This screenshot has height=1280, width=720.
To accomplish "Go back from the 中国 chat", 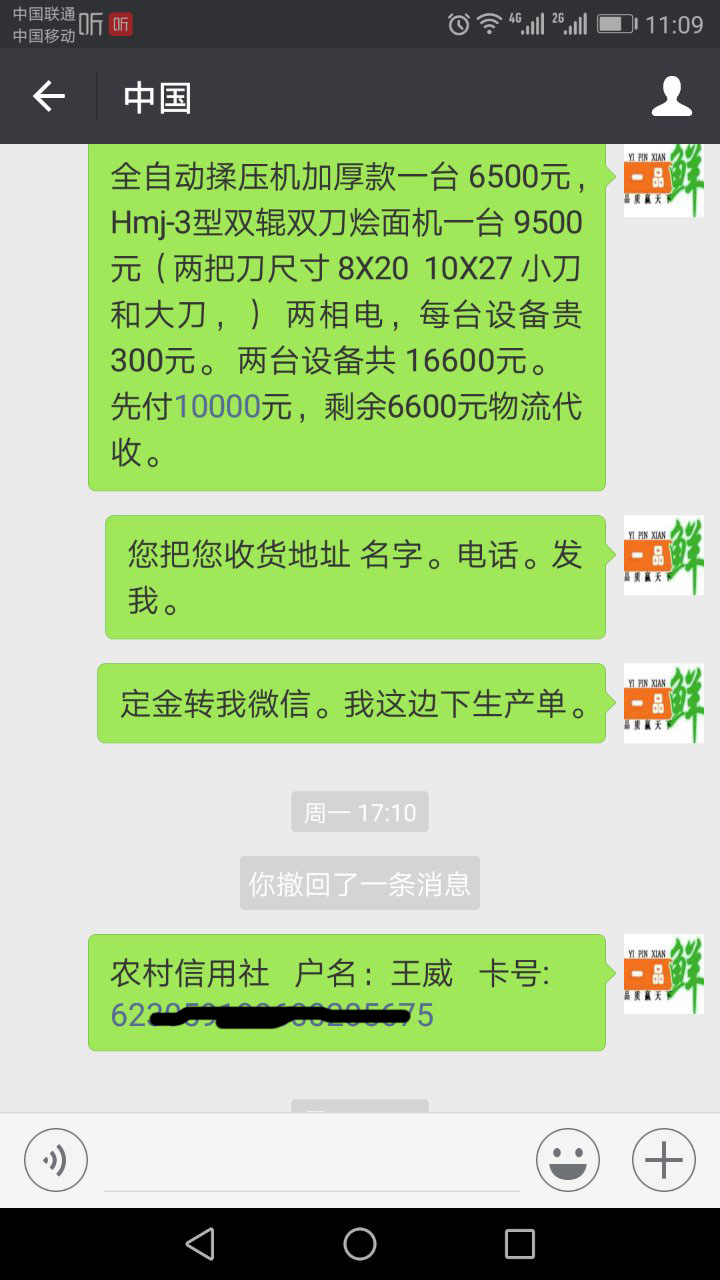I will click(x=48, y=97).
